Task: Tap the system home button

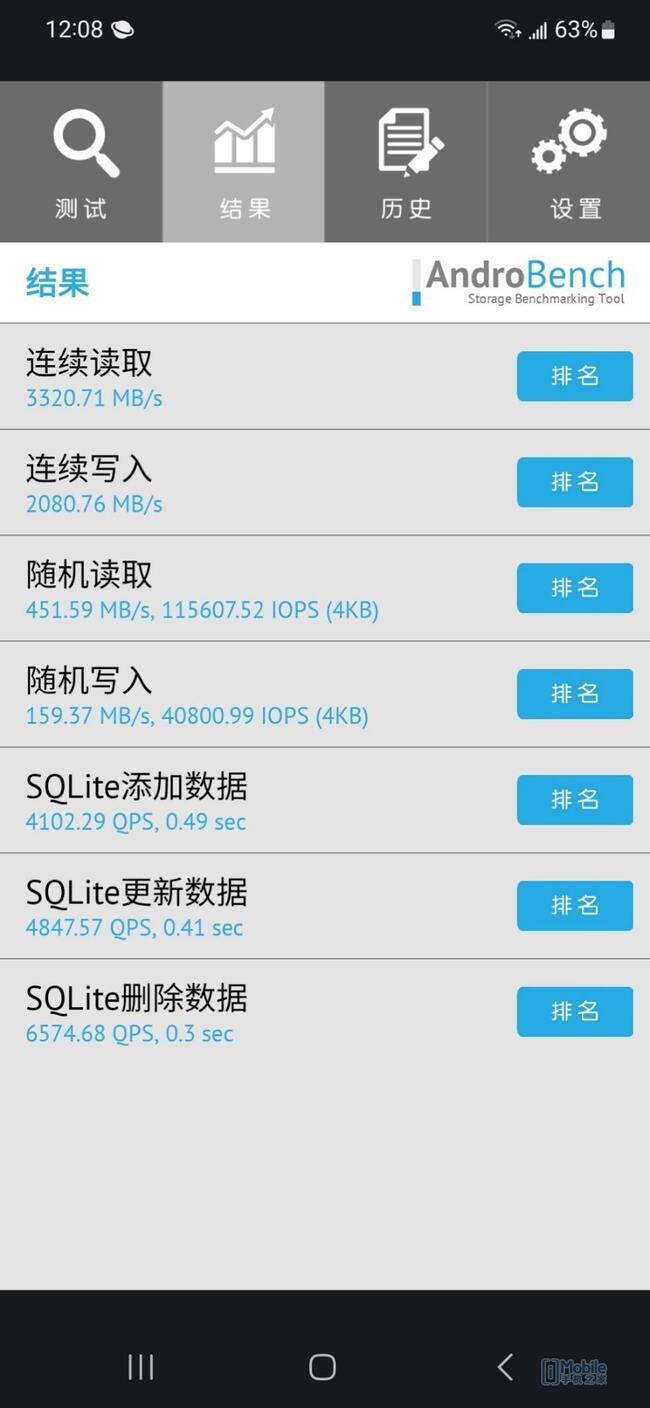Action: click(x=322, y=1367)
